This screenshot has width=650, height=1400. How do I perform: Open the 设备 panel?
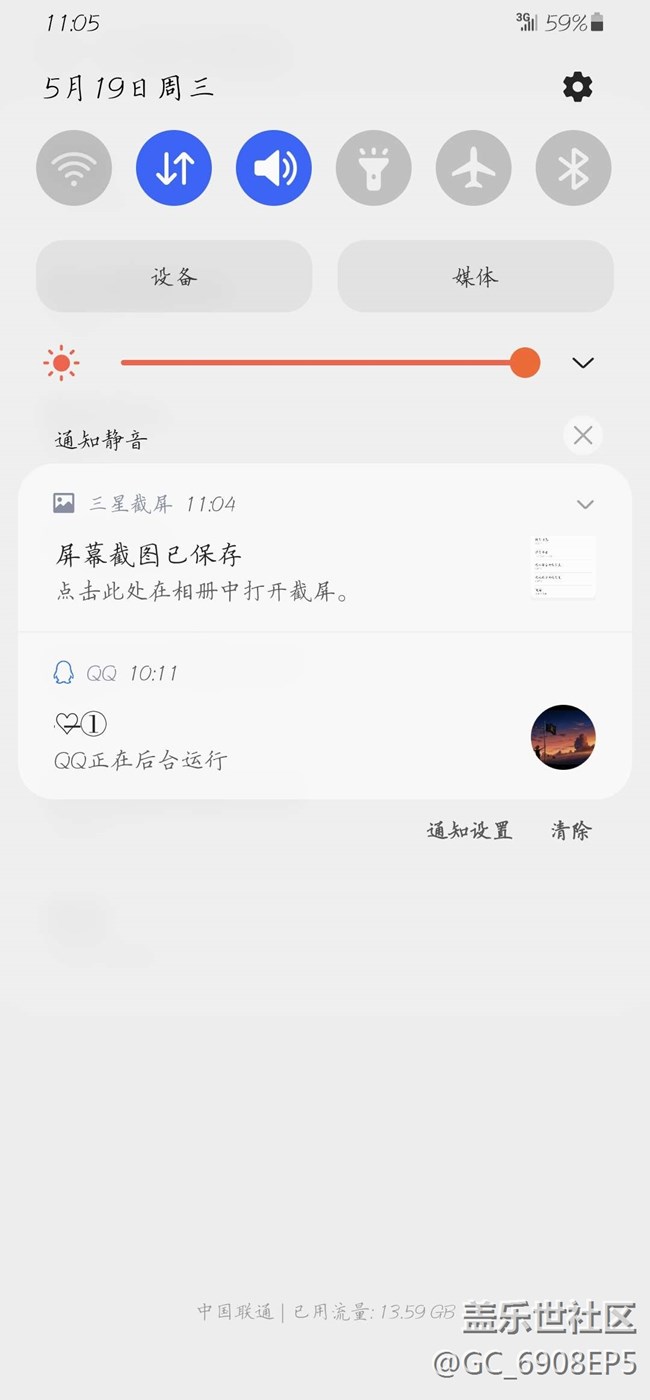174,276
